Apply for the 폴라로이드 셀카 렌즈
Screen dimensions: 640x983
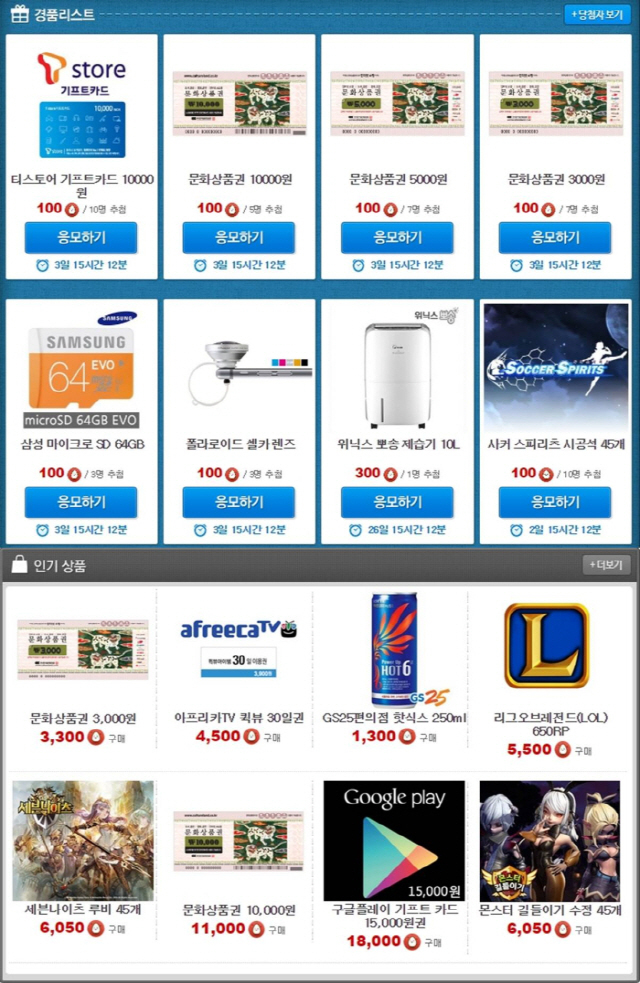point(239,502)
